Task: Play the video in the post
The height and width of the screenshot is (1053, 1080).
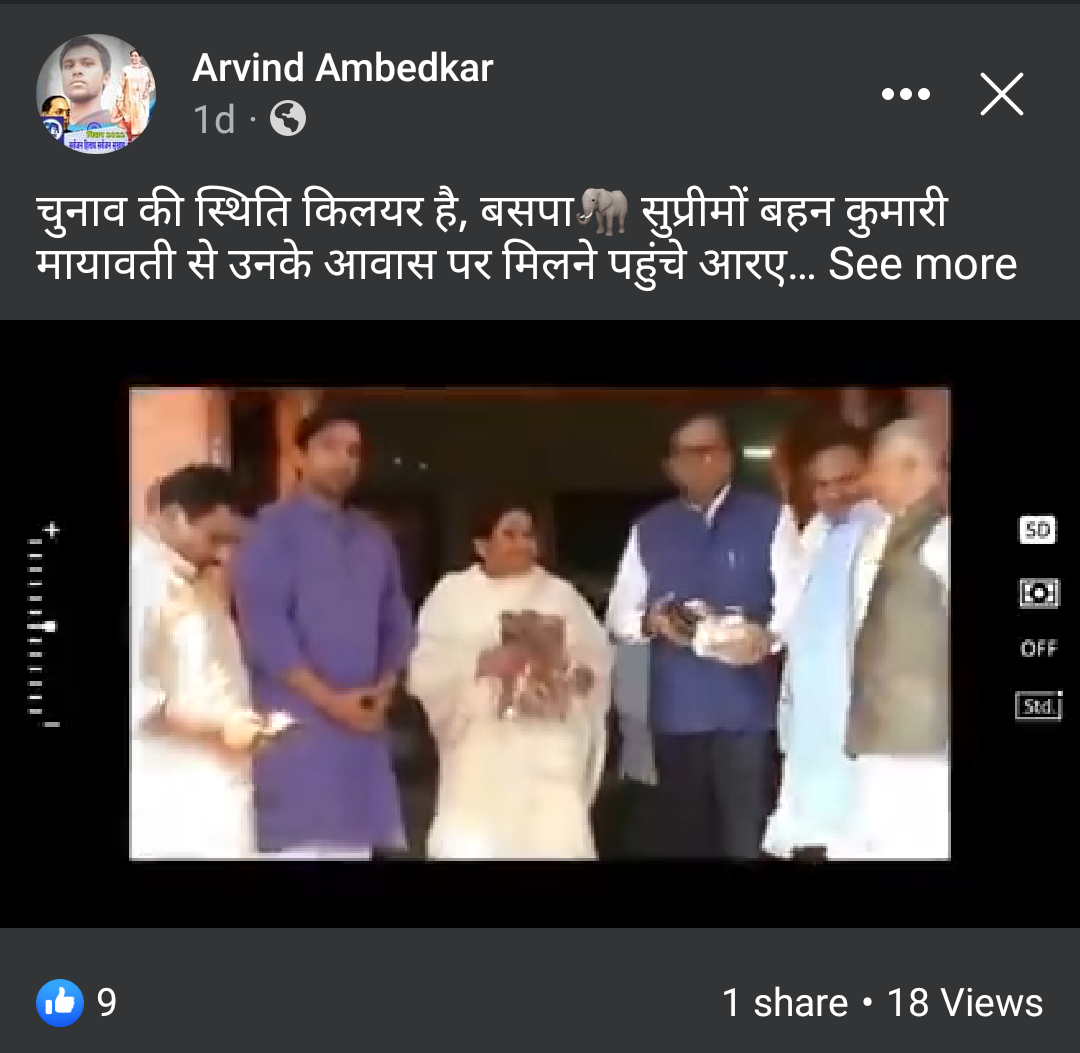Action: pos(539,622)
